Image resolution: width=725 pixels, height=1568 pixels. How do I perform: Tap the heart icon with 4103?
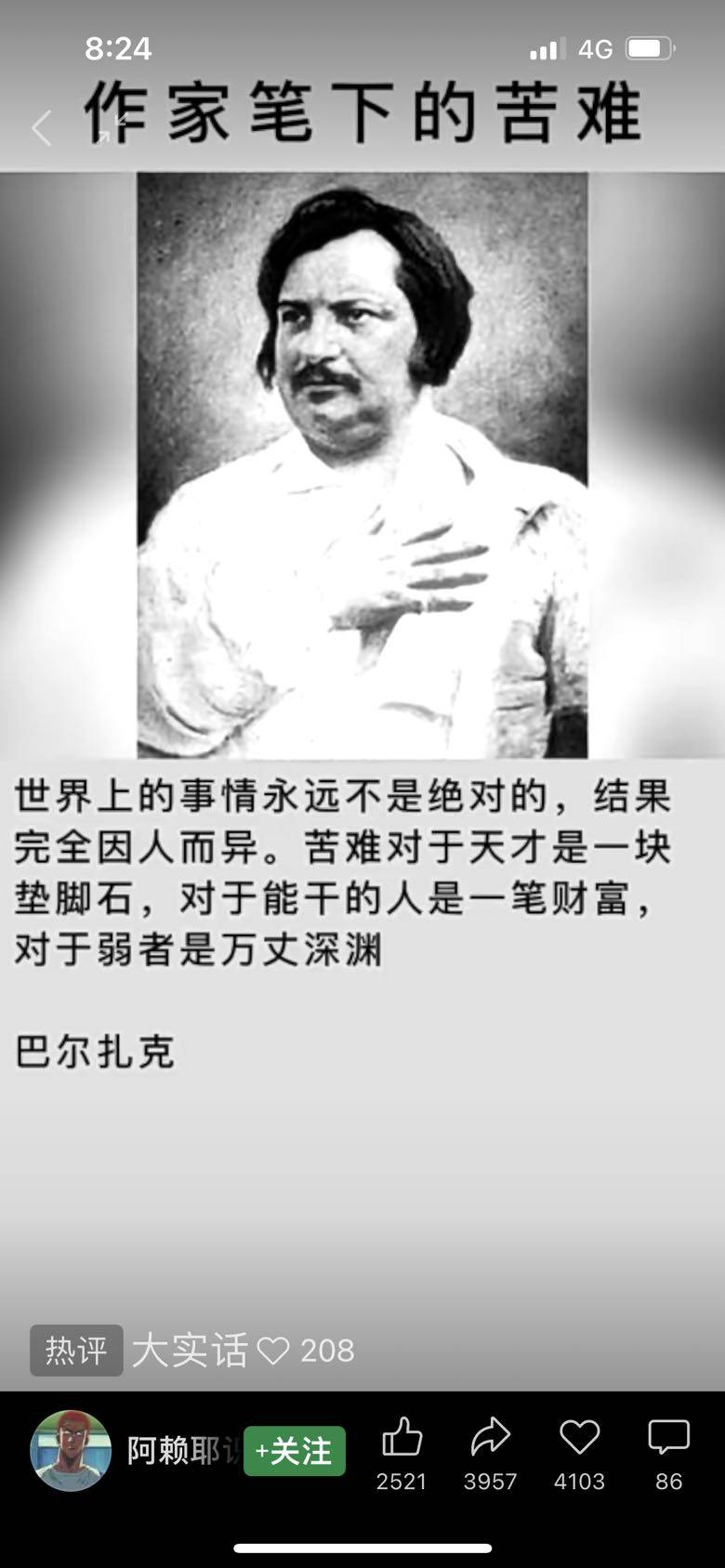tap(579, 1438)
